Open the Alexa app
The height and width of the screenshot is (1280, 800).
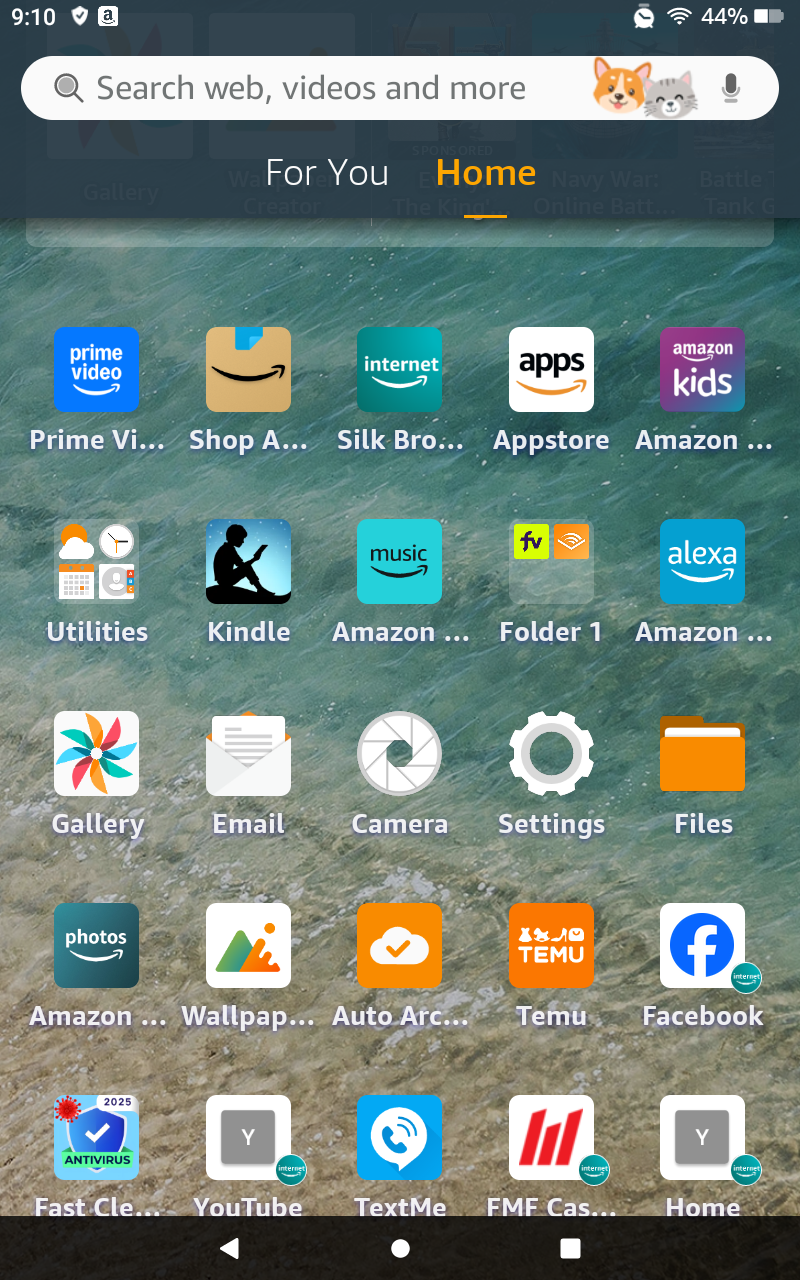pyautogui.click(x=702, y=562)
